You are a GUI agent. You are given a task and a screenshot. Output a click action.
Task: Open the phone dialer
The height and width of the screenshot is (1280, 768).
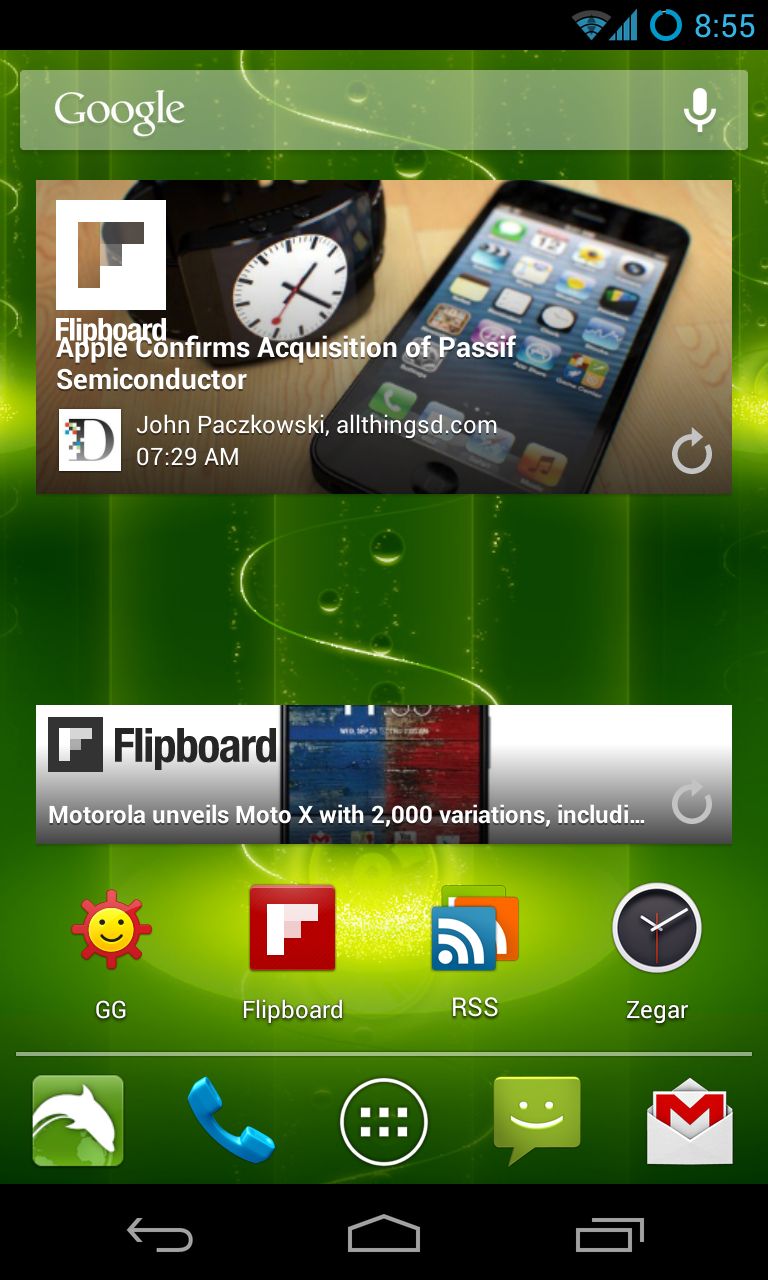pyautogui.click(x=231, y=1121)
